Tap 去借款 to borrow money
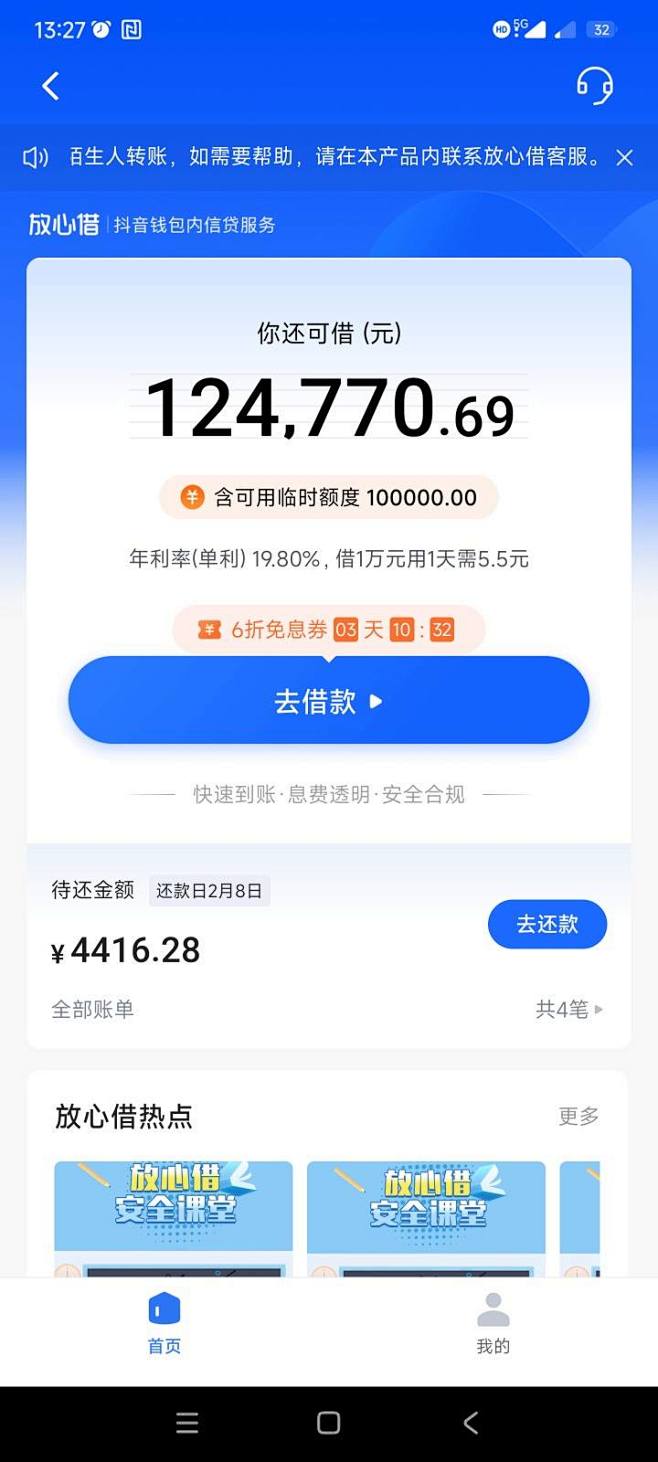 pyautogui.click(x=329, y=700)
